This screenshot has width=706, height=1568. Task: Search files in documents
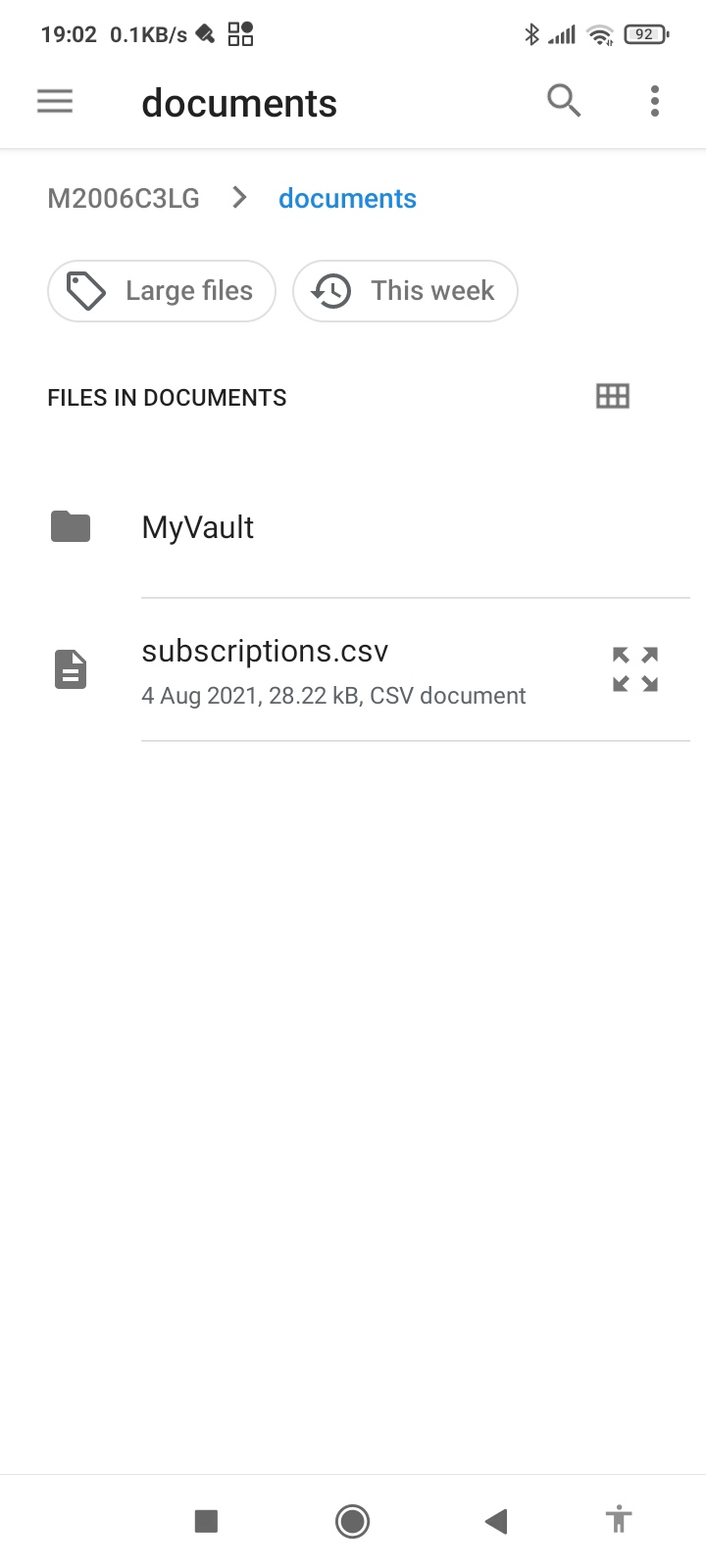point(564,101)
